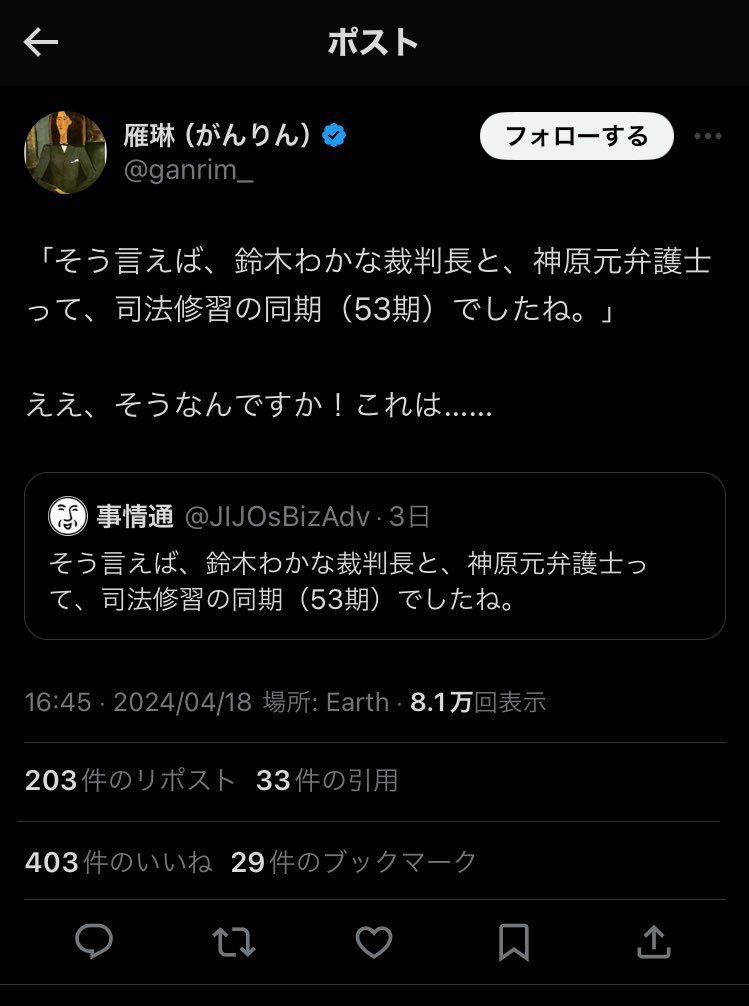Share this post

pyautogui.click(x=652, y=942)
